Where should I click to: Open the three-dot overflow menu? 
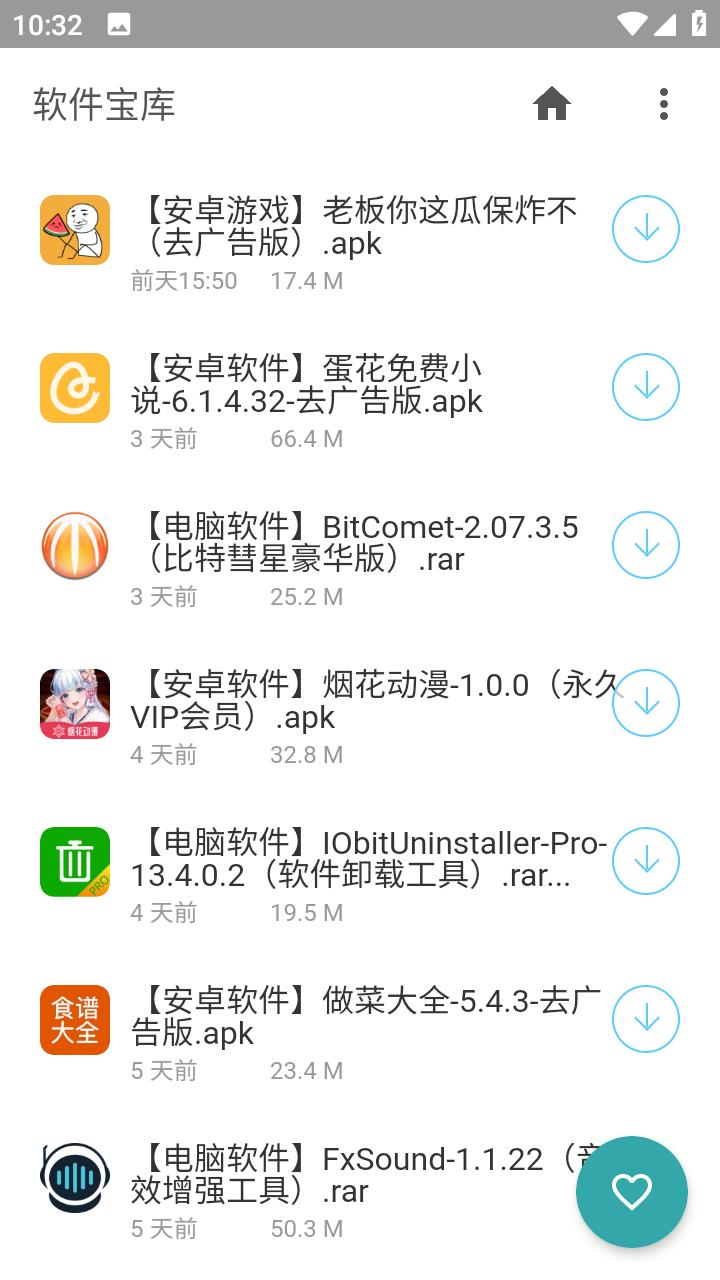click(x=664, y=104)
